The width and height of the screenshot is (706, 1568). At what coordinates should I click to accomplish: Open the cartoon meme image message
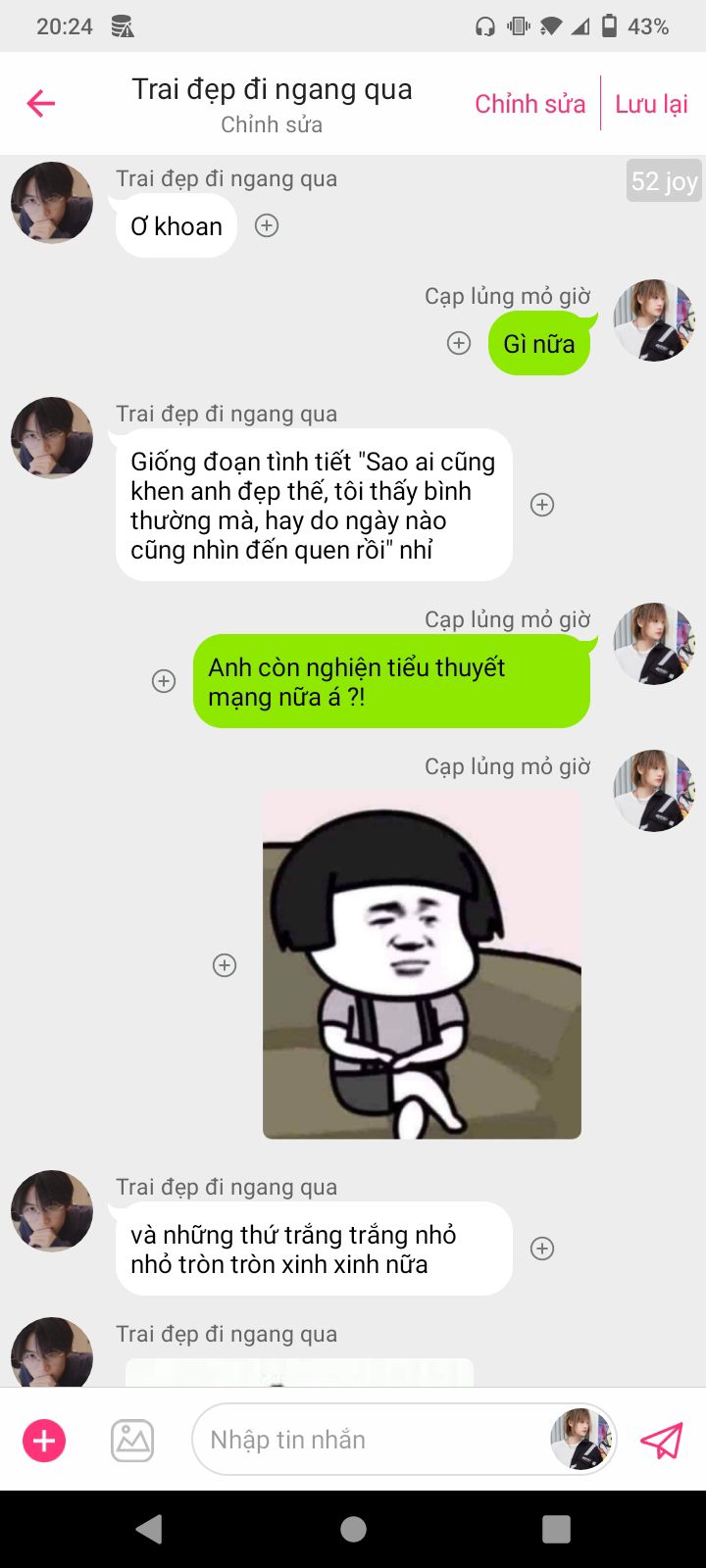coord(422,965)
